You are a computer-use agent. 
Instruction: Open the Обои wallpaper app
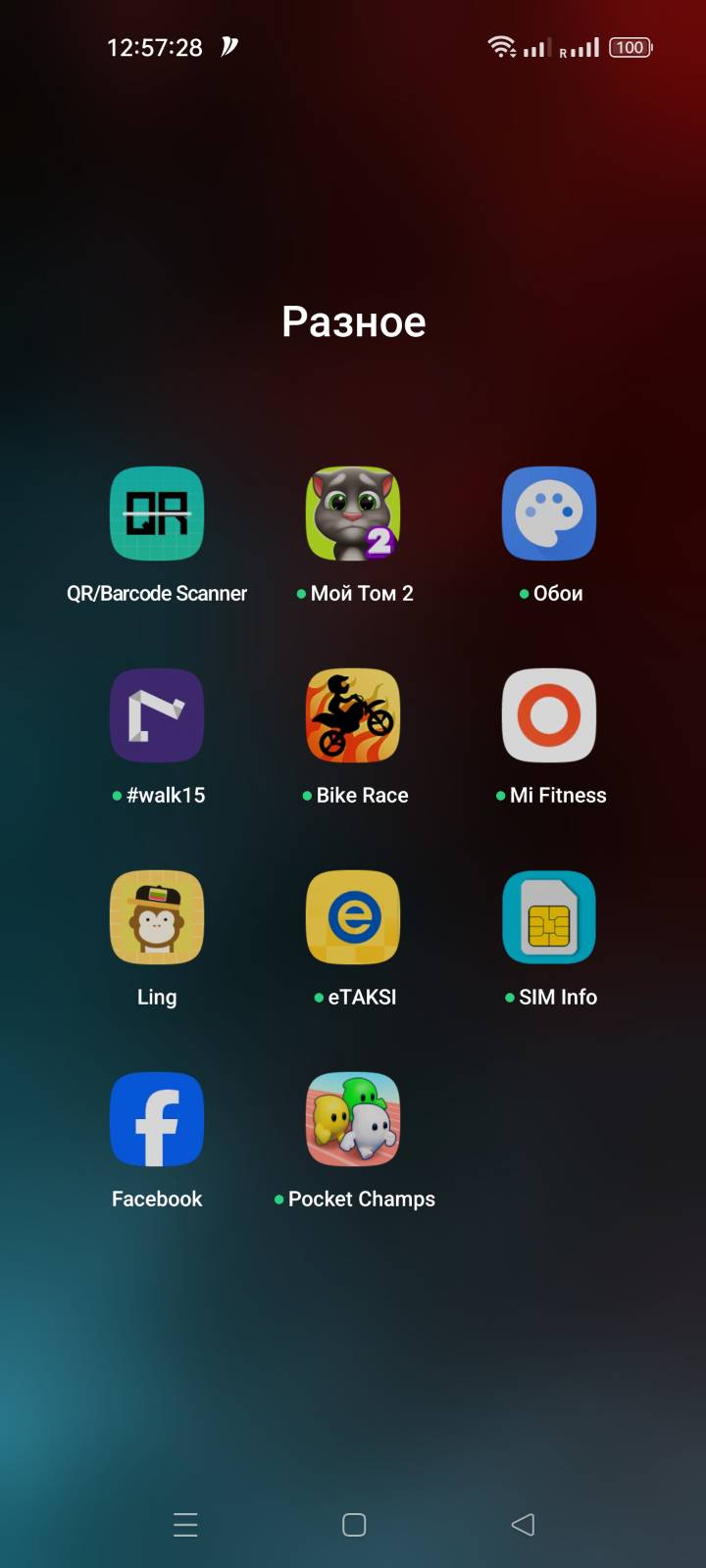click(549, 514)
